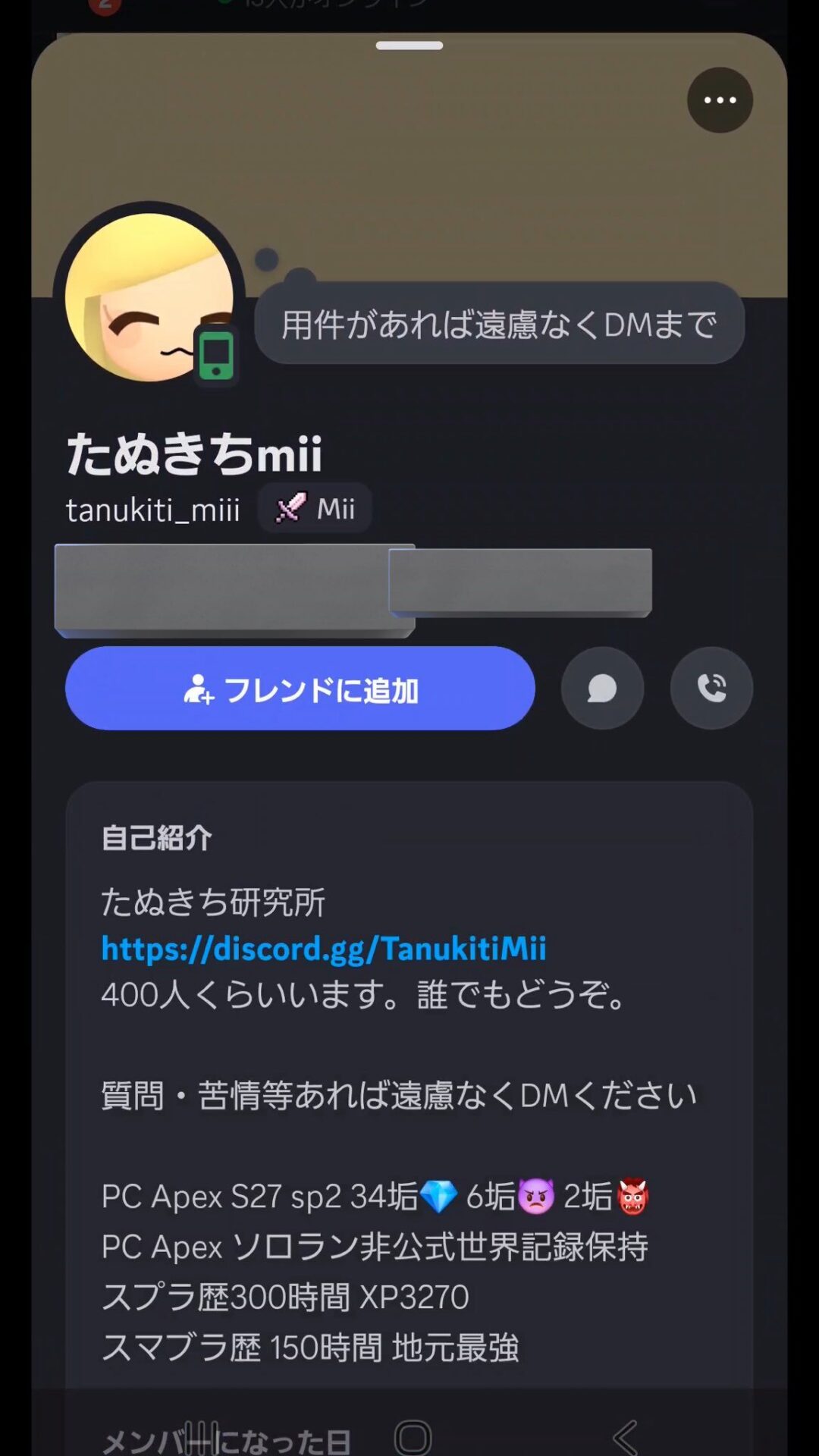Screen dimensions: 819x1456
Task: Open the three-dot overflow menu
Action: pos(720,100)
